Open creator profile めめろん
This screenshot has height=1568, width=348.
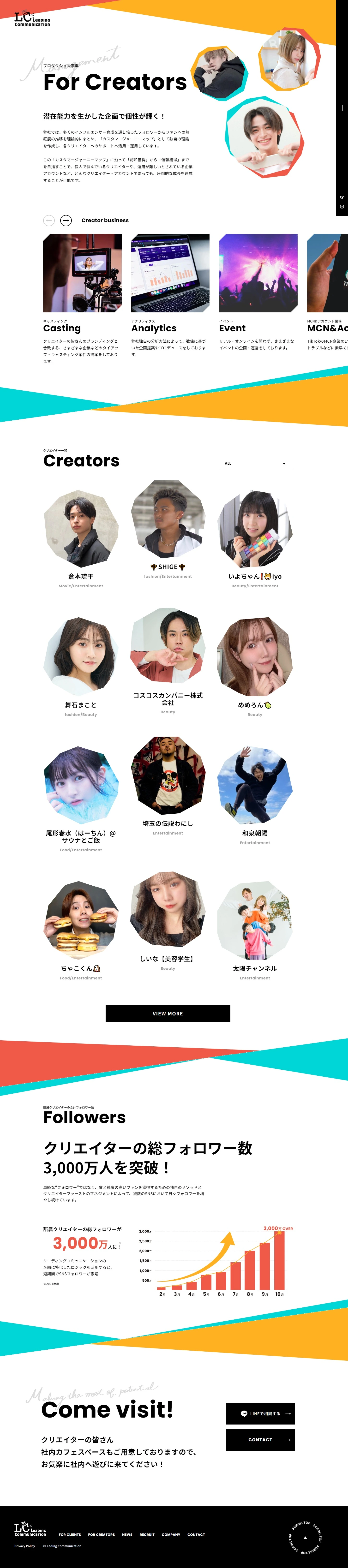click(x=255, y=657)
